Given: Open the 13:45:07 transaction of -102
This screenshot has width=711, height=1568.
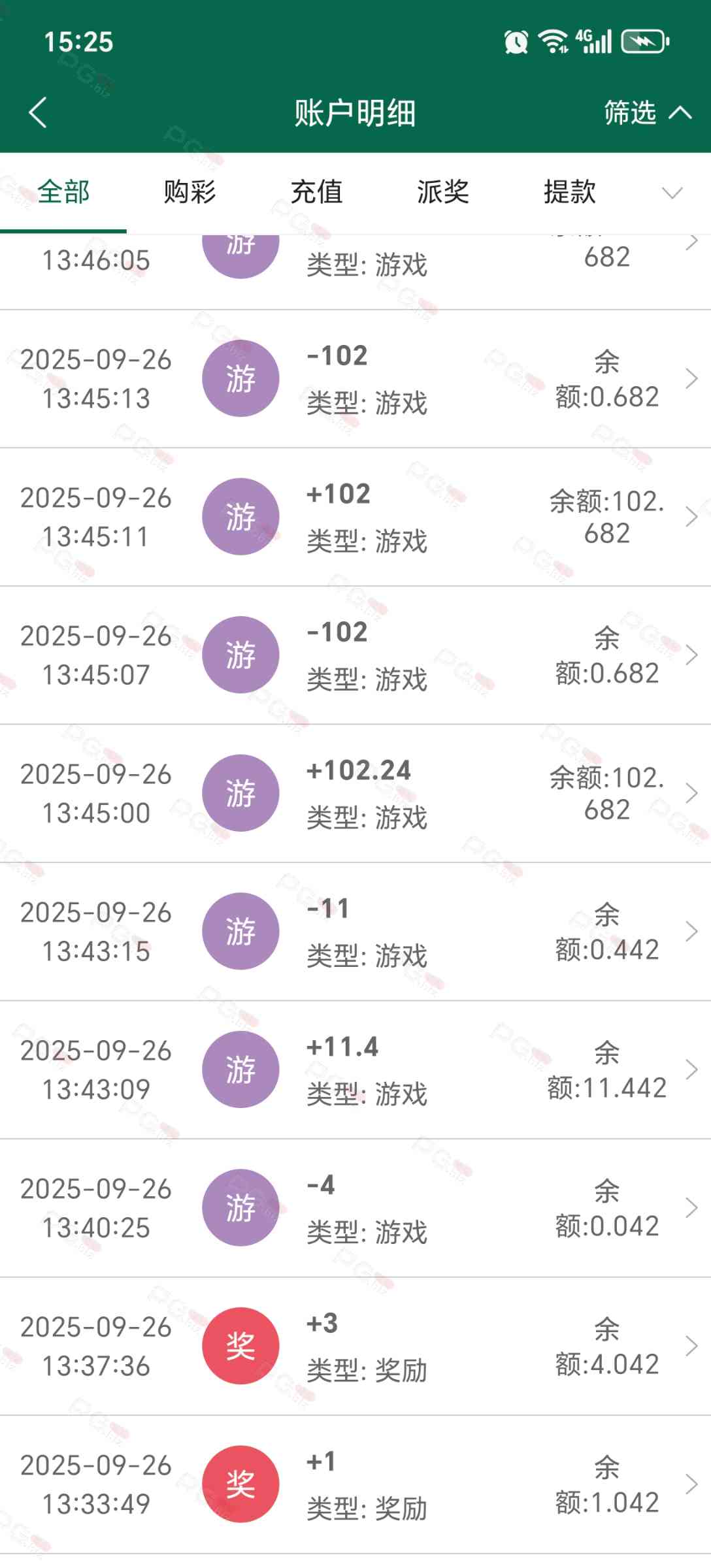Looking at the screenshot, I should tap(355, 655).
